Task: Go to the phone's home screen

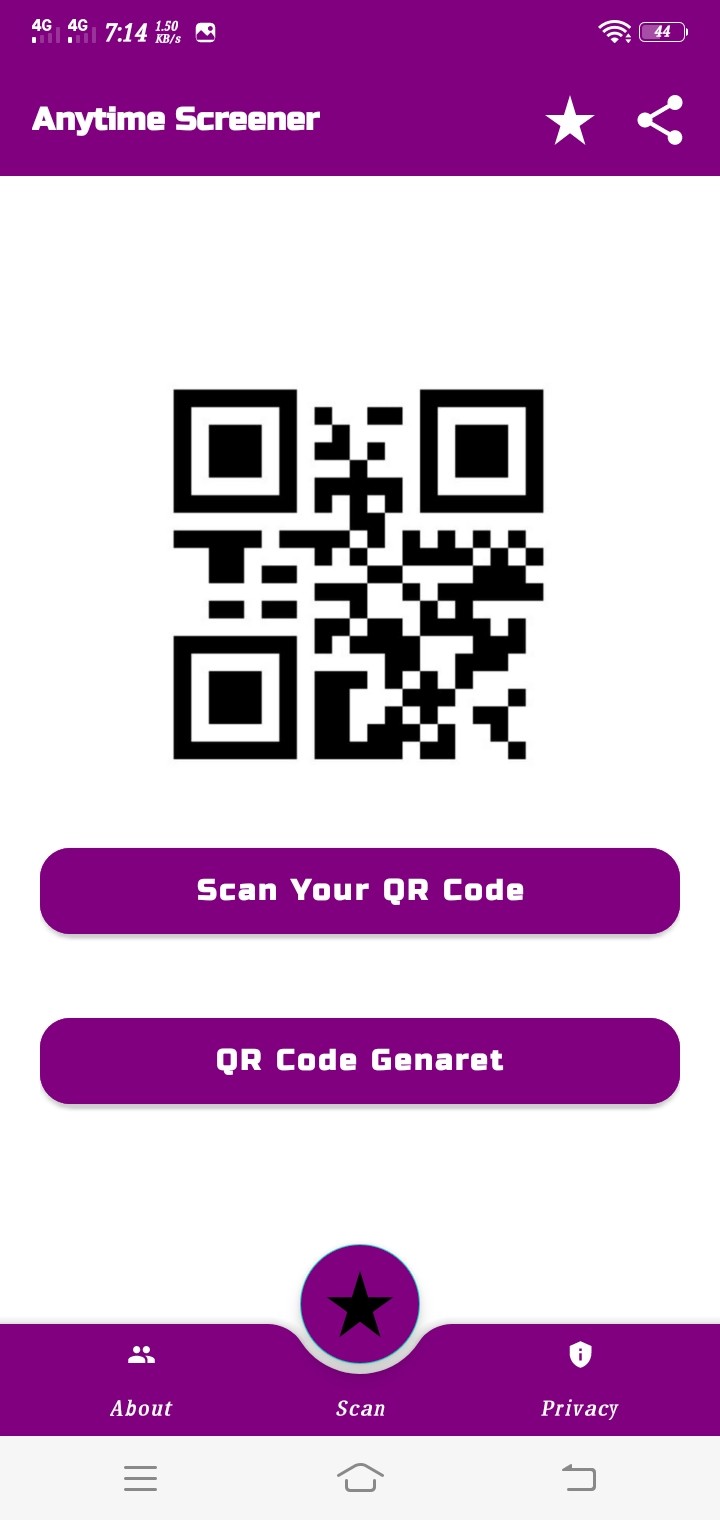Action: 360,1477
